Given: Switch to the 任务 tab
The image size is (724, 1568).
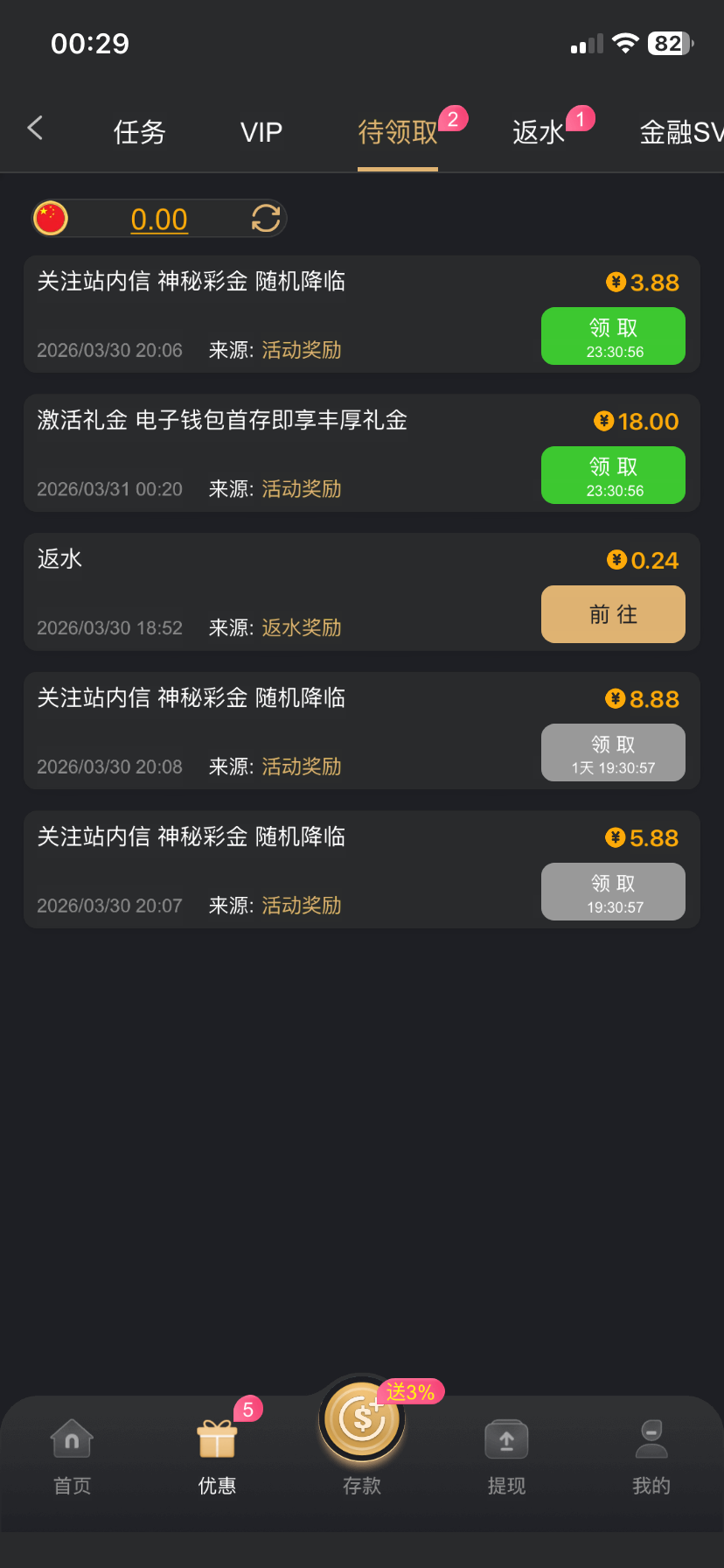Looking at the screenshot, I should click(x=139, y=132).
